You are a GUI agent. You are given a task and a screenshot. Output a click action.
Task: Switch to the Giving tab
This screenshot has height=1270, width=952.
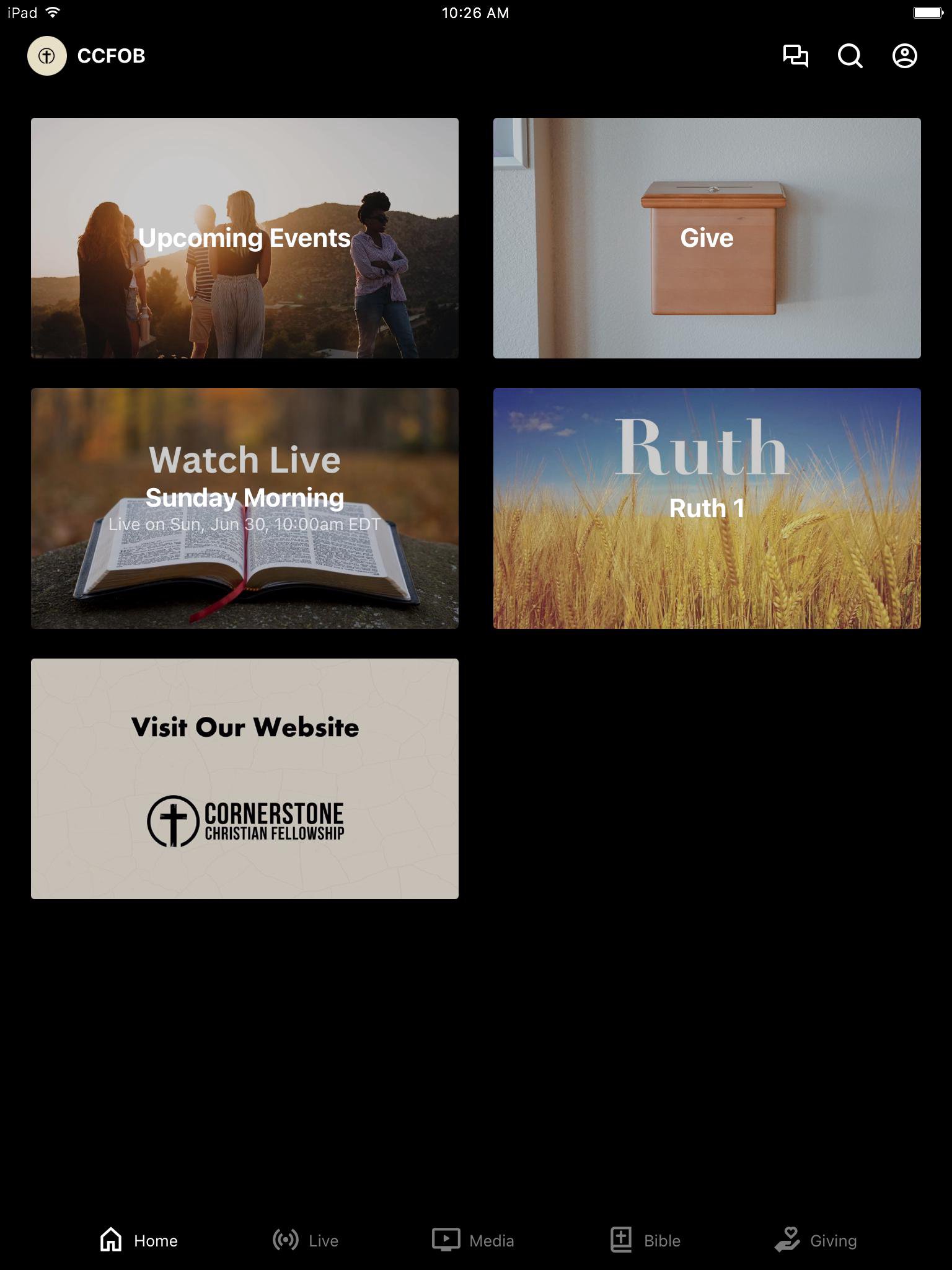click(x=816, y=1240)
